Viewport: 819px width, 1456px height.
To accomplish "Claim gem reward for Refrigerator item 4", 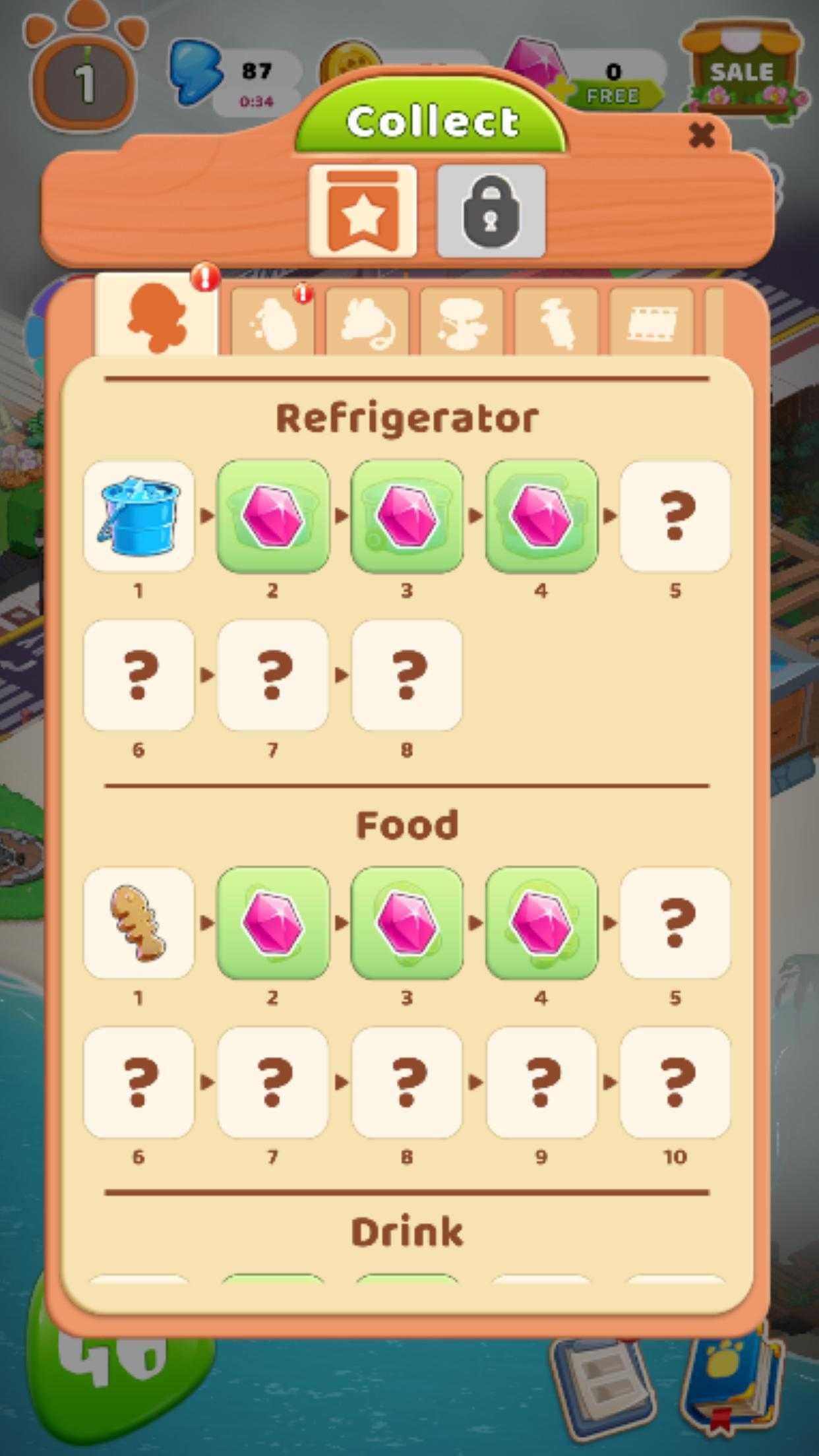I will (541, 516).
